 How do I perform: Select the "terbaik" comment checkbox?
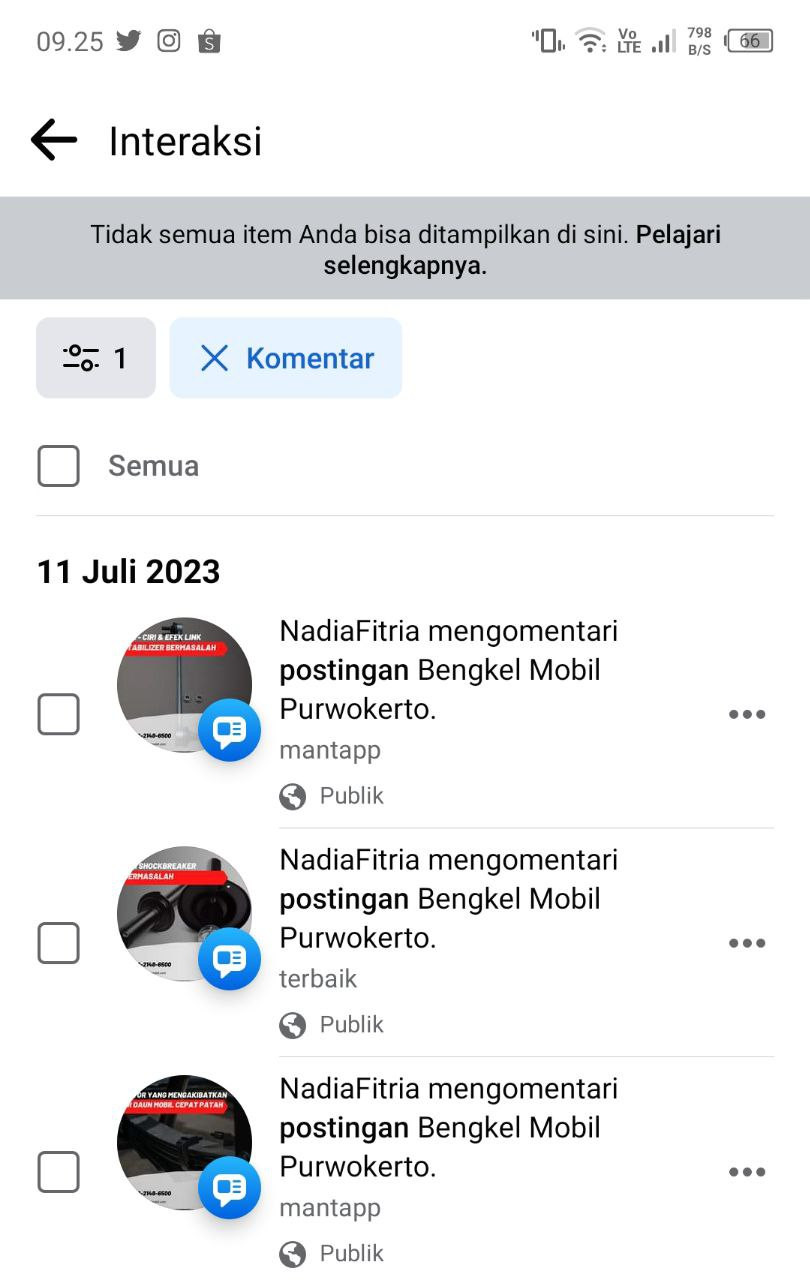(x=58, y=943)
